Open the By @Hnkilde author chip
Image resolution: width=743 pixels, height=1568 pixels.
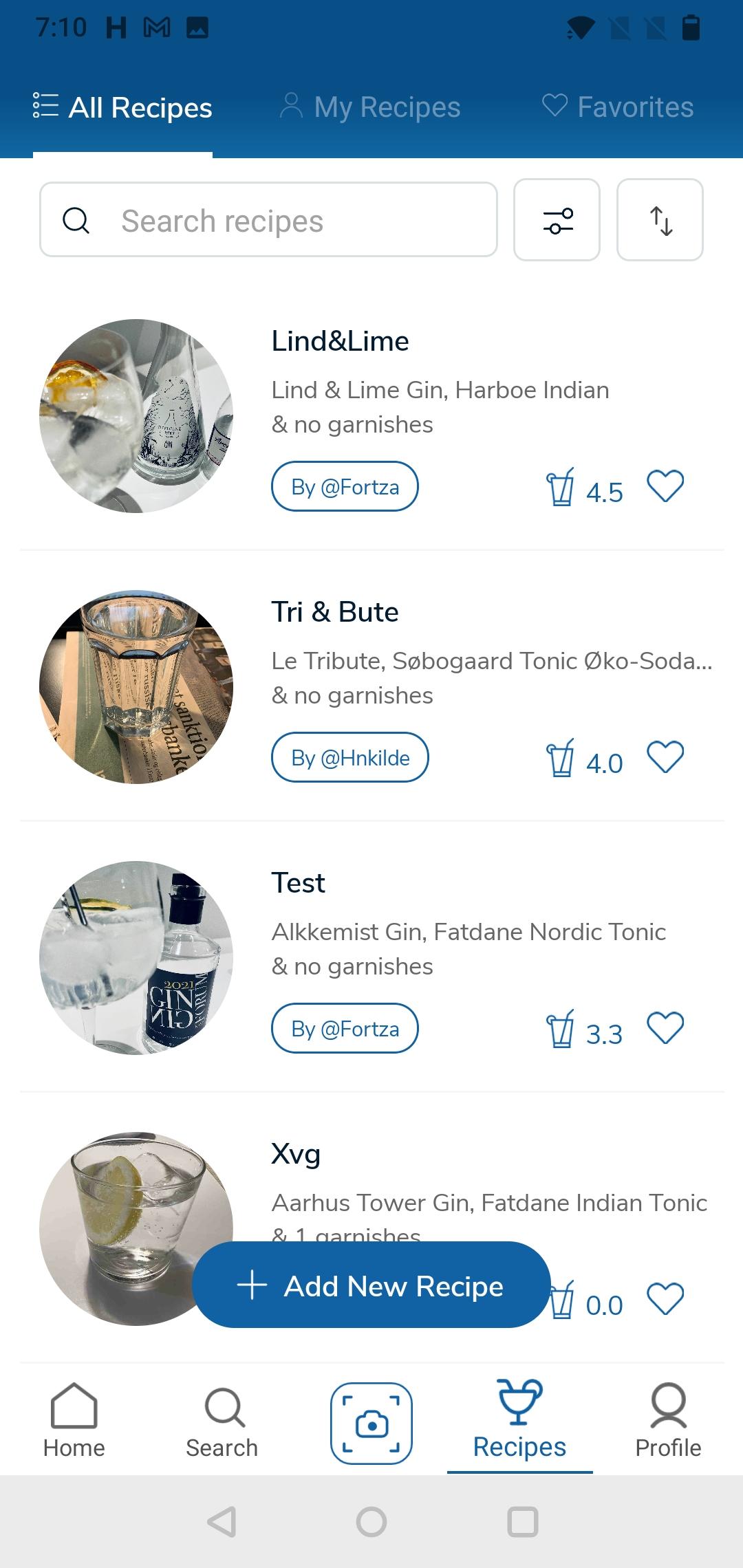(x=350, y=757)
